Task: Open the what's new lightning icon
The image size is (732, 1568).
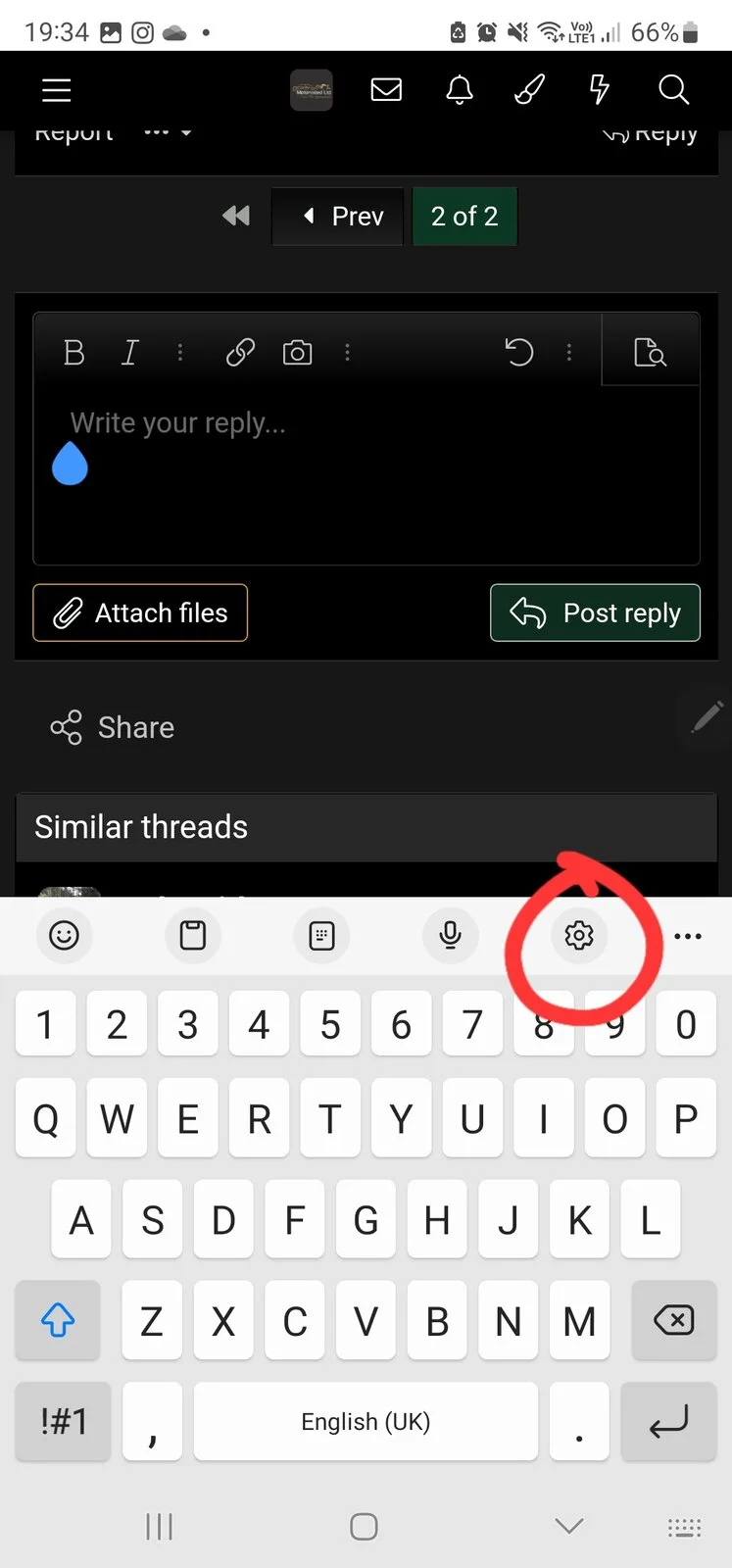Action: [600, 91]
